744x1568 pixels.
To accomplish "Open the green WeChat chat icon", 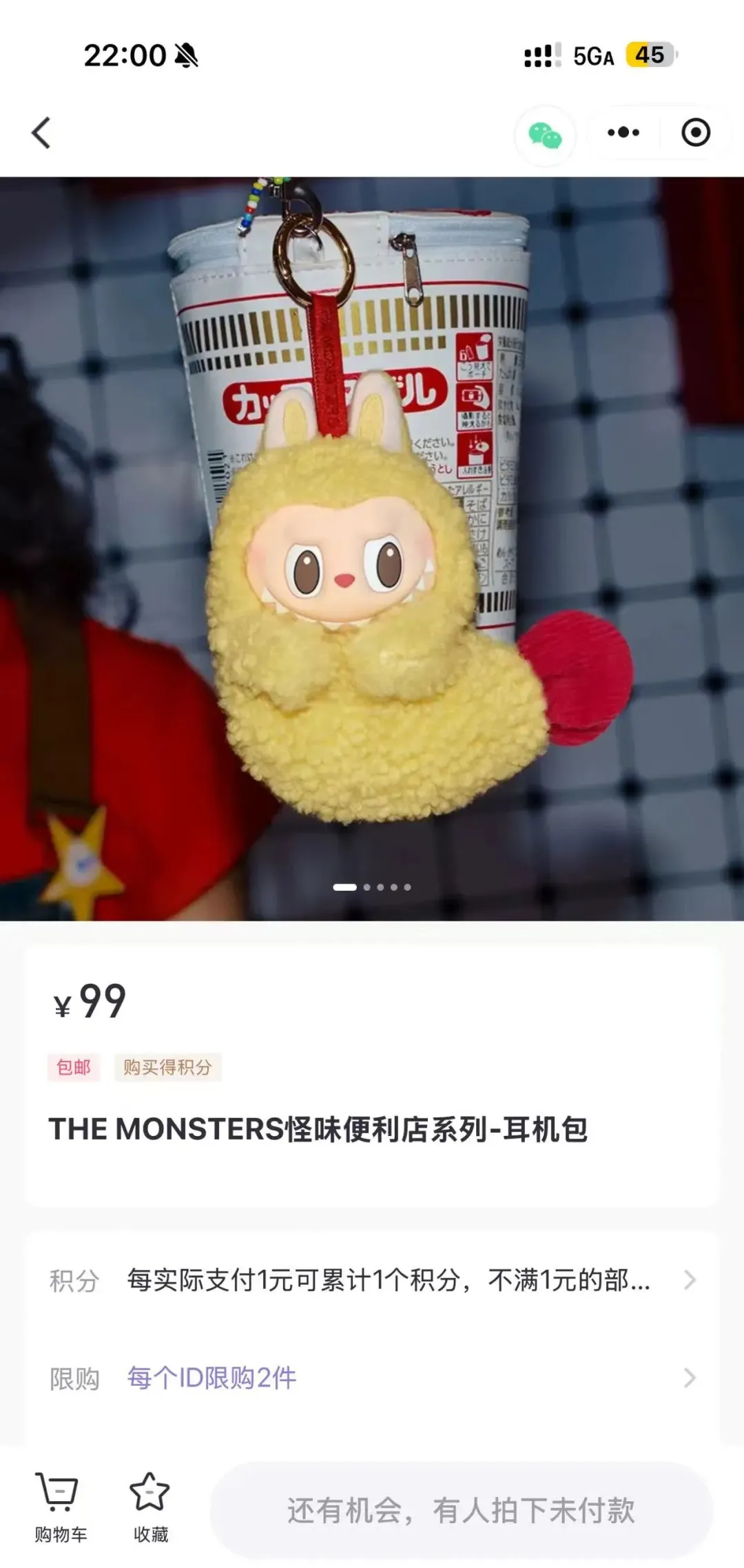I will point(545,134).
